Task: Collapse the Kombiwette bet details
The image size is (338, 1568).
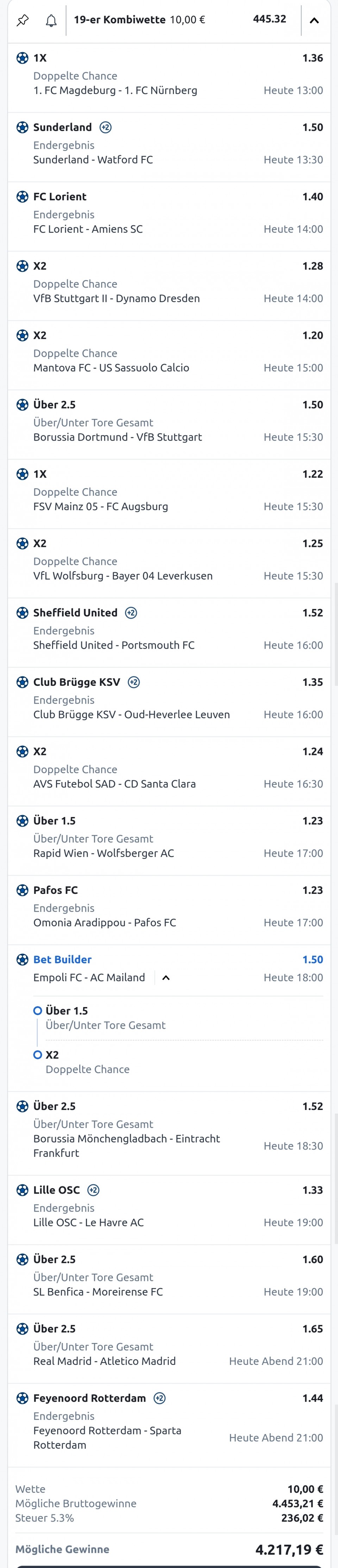Action: [314, 20]
